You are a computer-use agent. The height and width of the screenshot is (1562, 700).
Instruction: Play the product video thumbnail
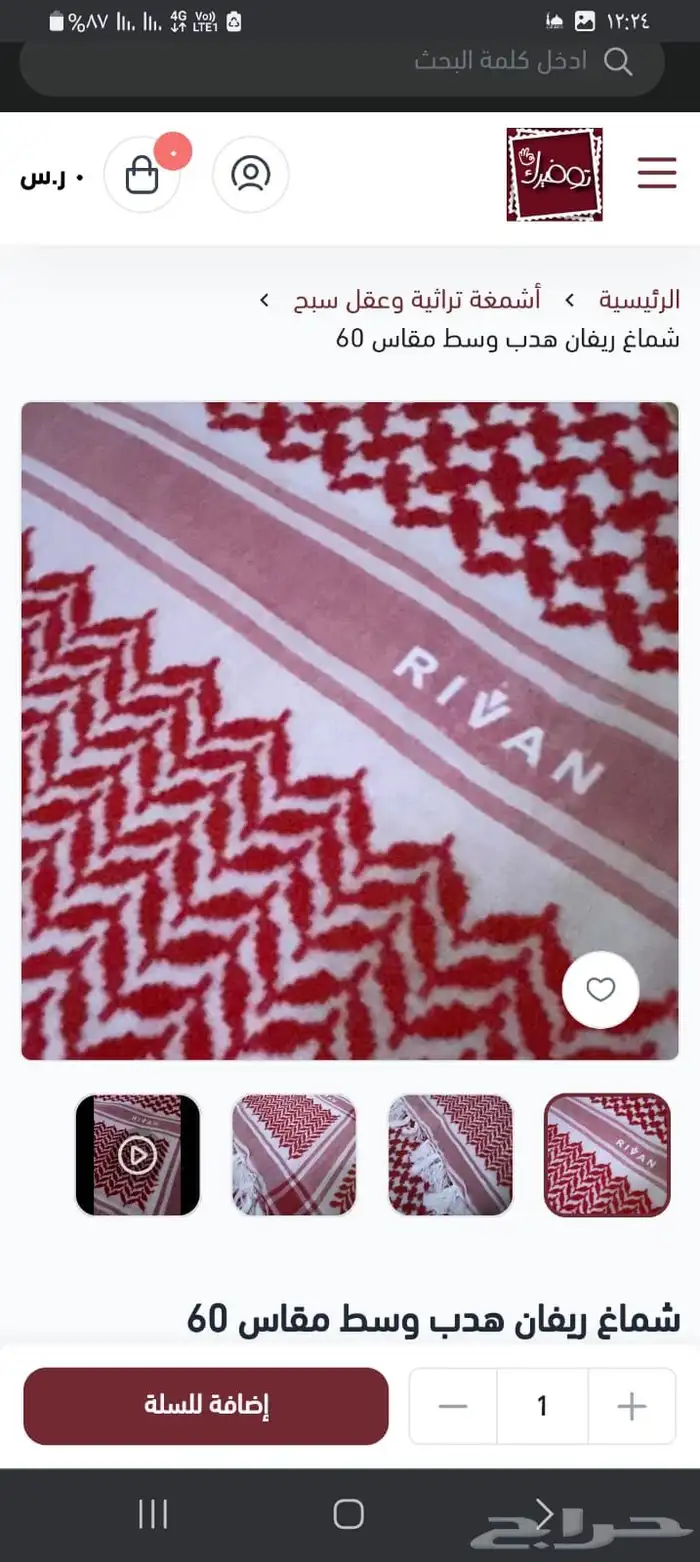[x=138, y=1155]
